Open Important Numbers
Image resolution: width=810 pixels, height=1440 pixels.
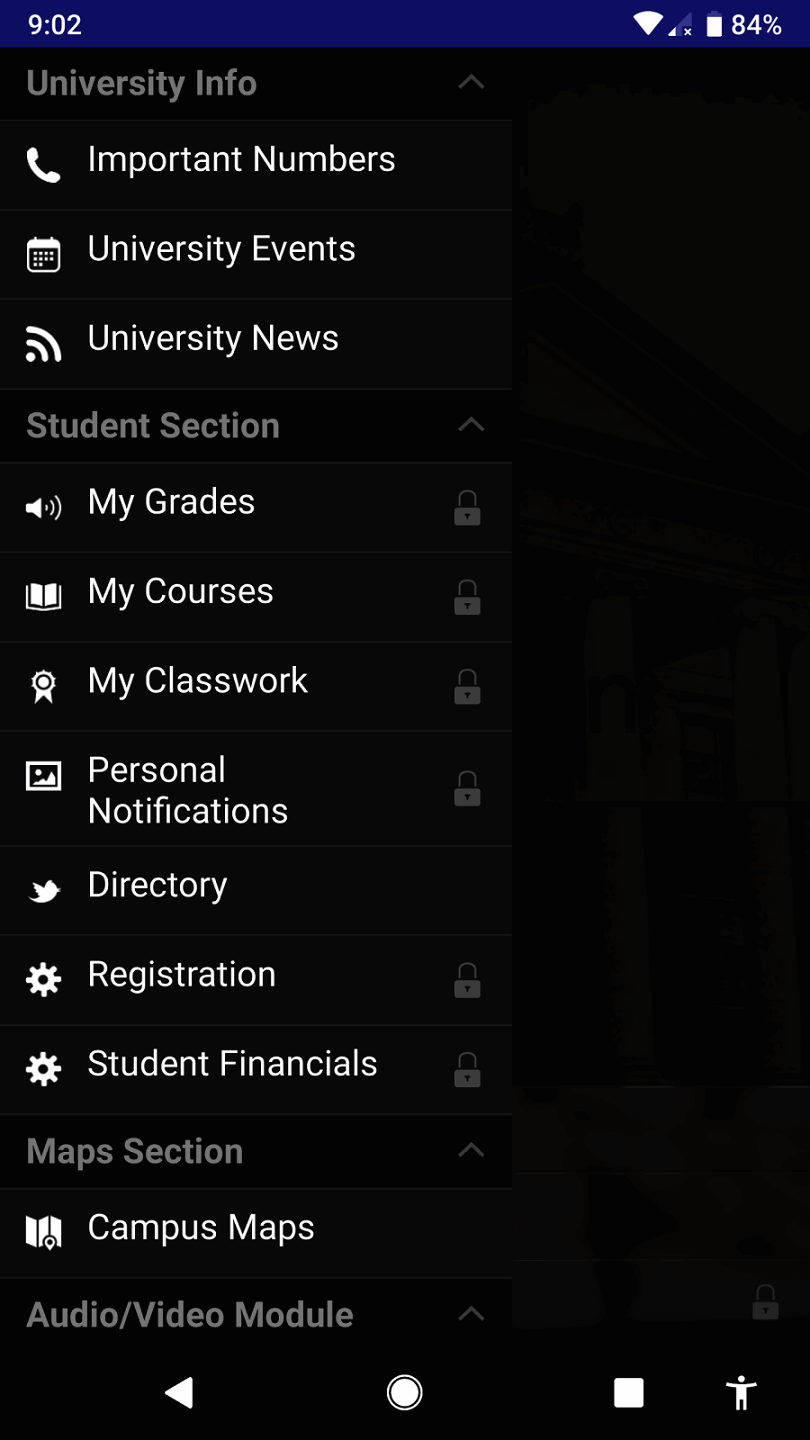coord(241,161)
